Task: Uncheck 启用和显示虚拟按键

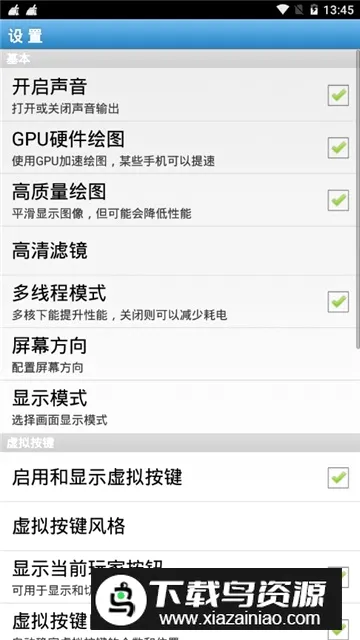Action: pyautogui.click(x=338, y=478)
